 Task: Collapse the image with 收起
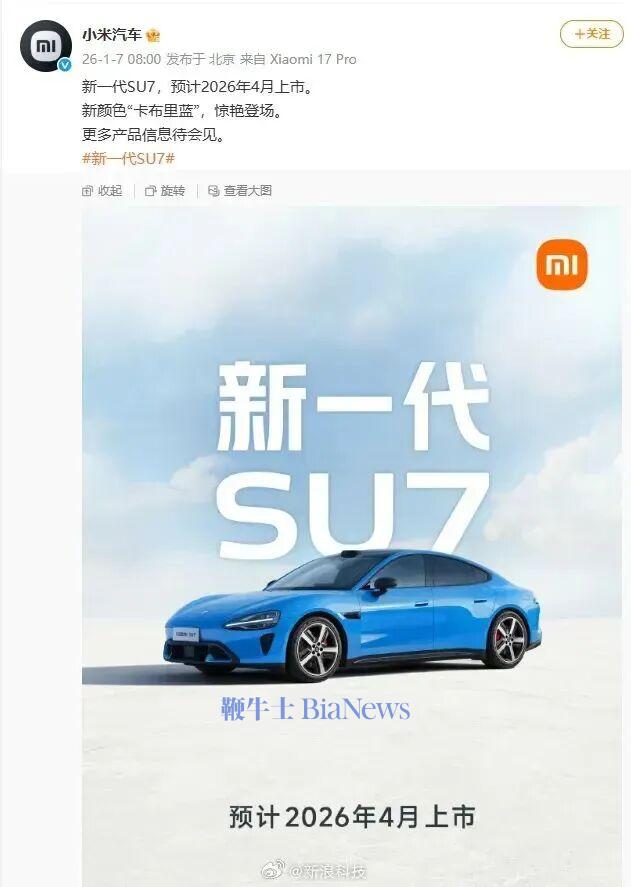coord(102,191)
